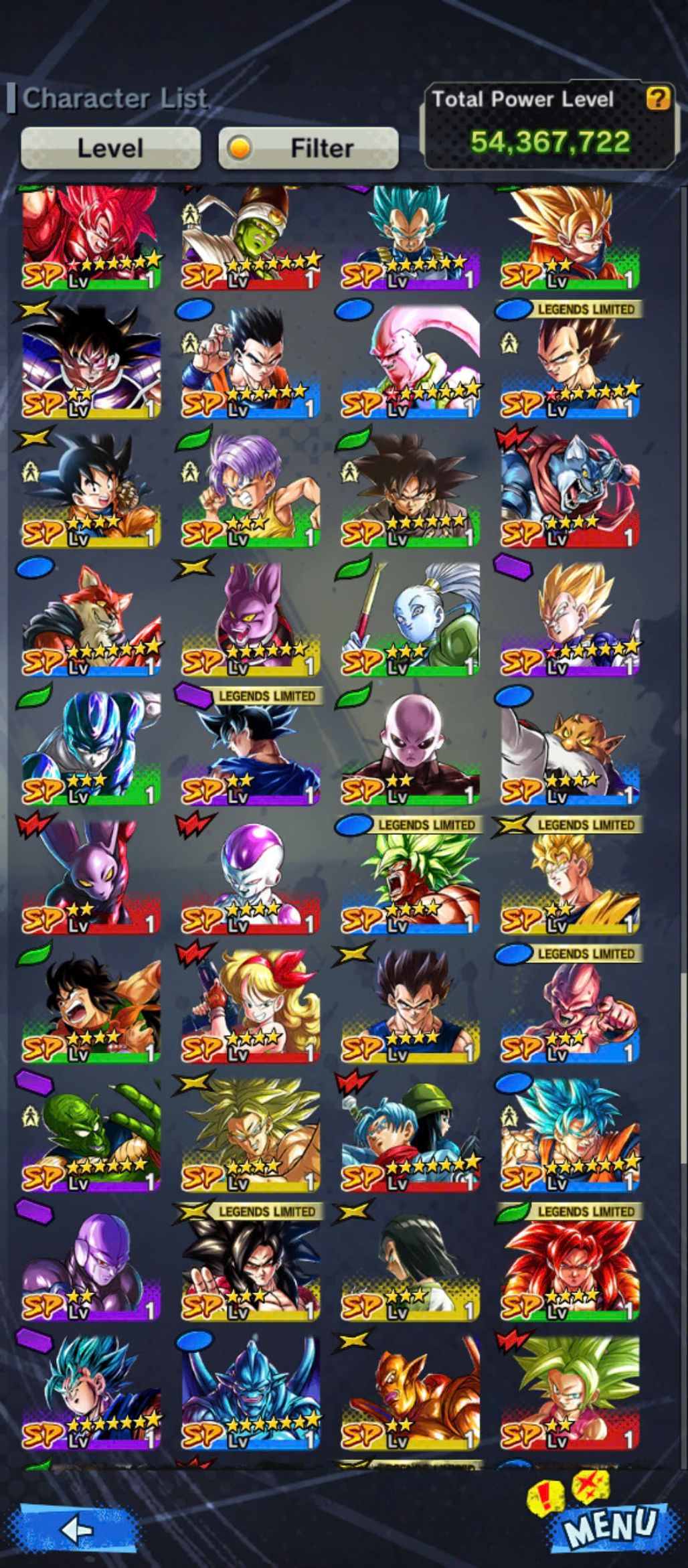Go back with the arrow button
Image resolution: width=688 pixels, height=1568 pixels.
point(77,1528)
